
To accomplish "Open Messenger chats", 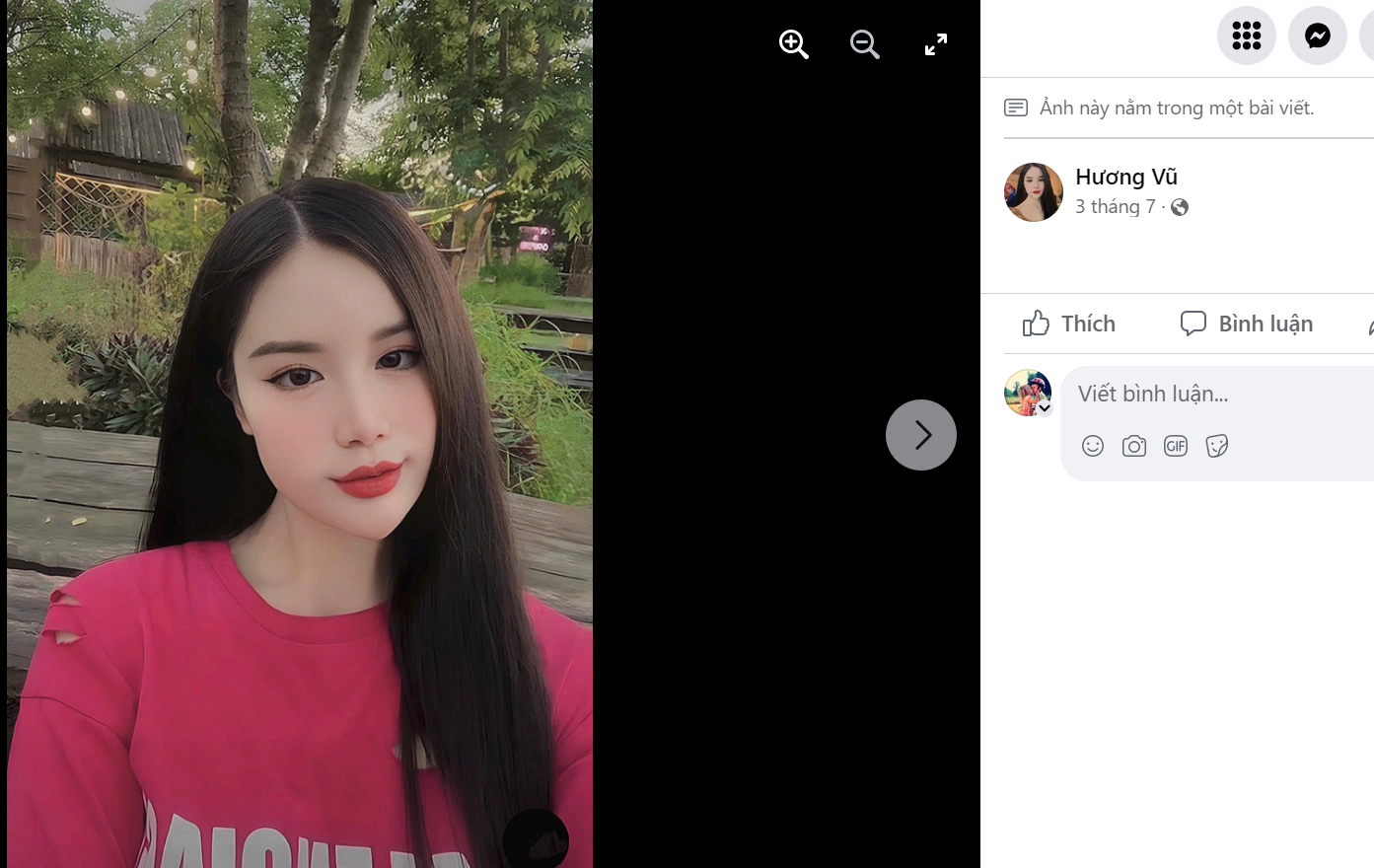I will (x=1318, y=36).
